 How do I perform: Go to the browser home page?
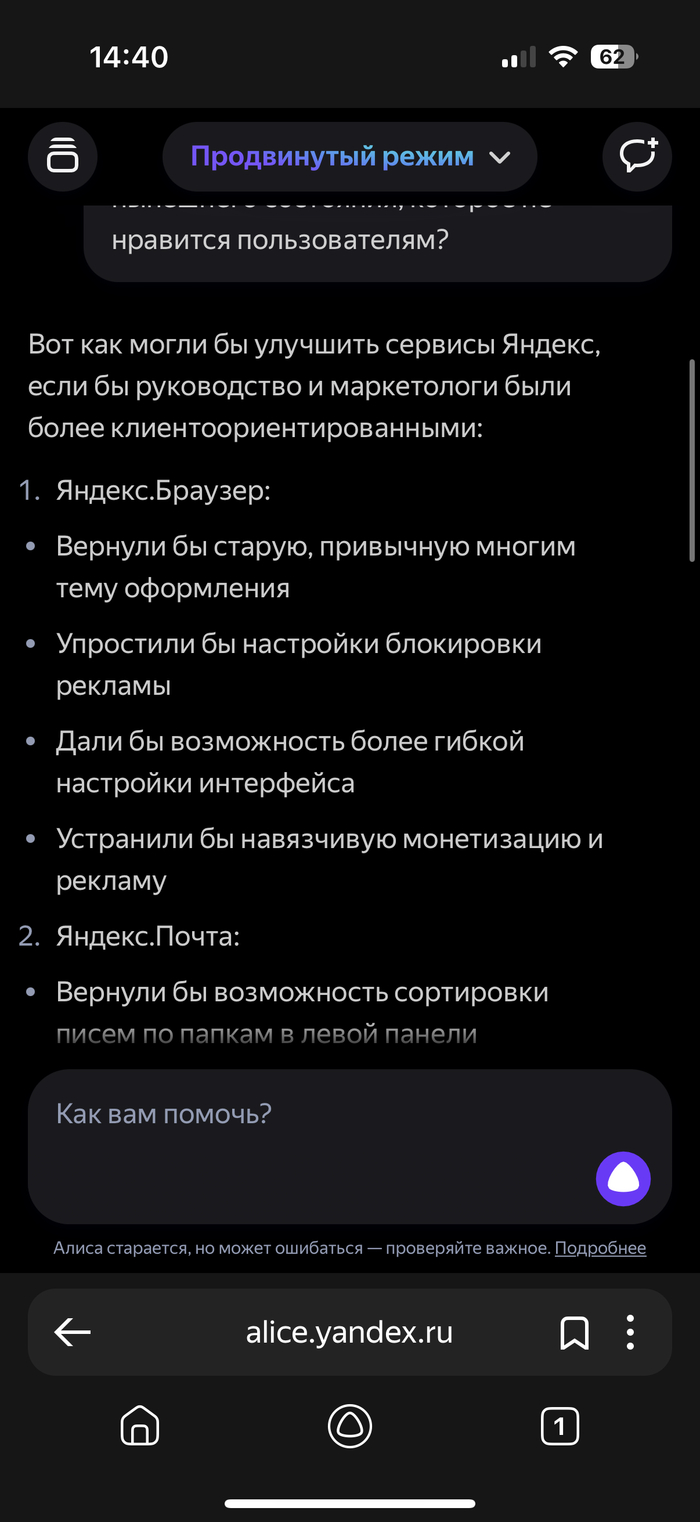pos(139,1426)
